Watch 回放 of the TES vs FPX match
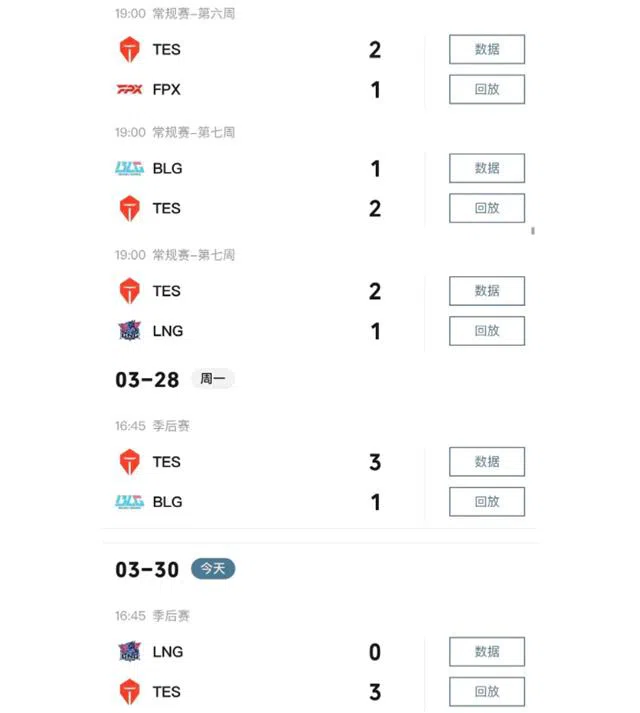640x713 pixels. [x=487, y=89]
